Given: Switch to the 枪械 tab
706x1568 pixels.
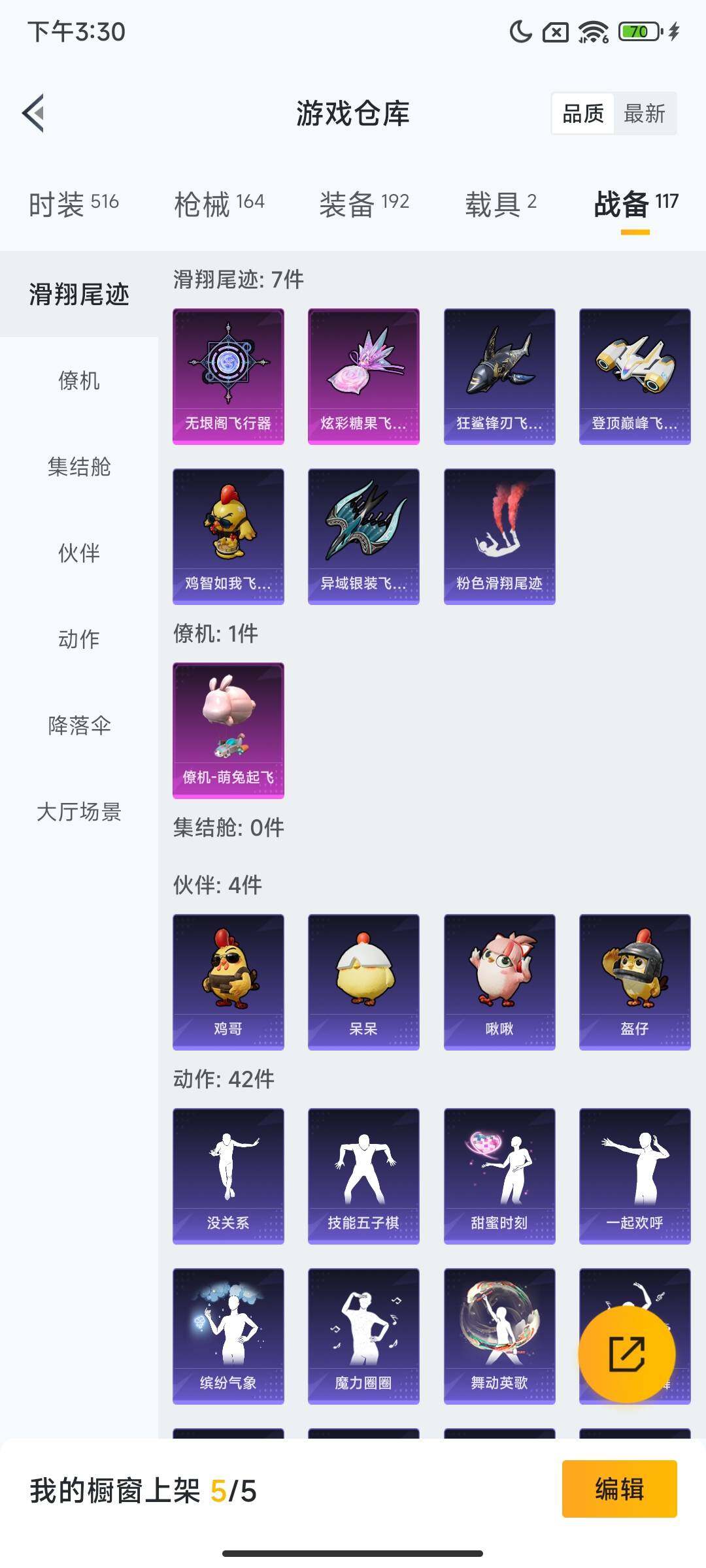Looking at the screenshot, I should (219, 204).
